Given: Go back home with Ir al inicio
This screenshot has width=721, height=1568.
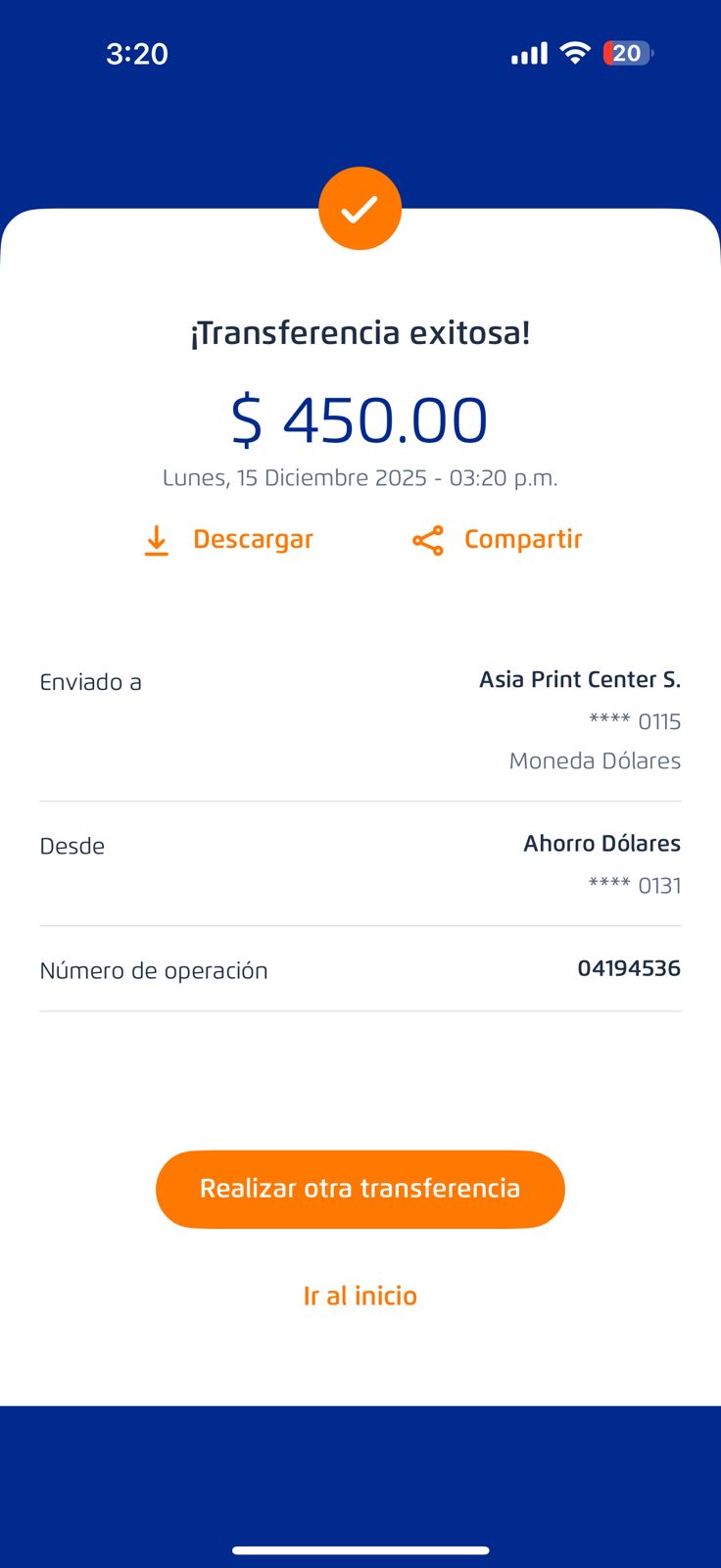Looking at the screenshot, I should [360, 1296].
